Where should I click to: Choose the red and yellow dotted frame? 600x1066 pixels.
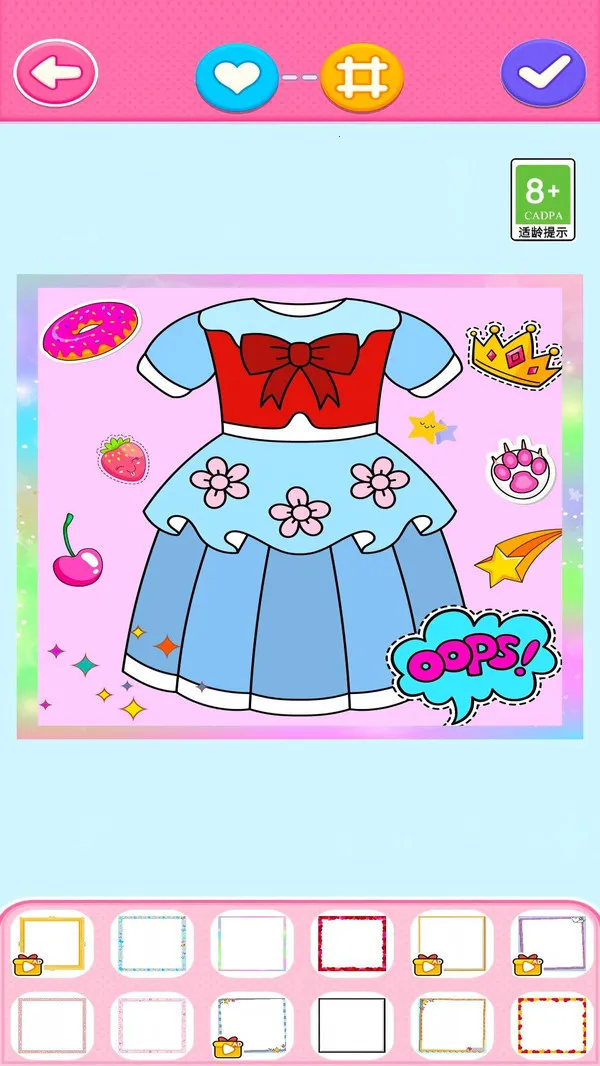(x=552, y=1025)
